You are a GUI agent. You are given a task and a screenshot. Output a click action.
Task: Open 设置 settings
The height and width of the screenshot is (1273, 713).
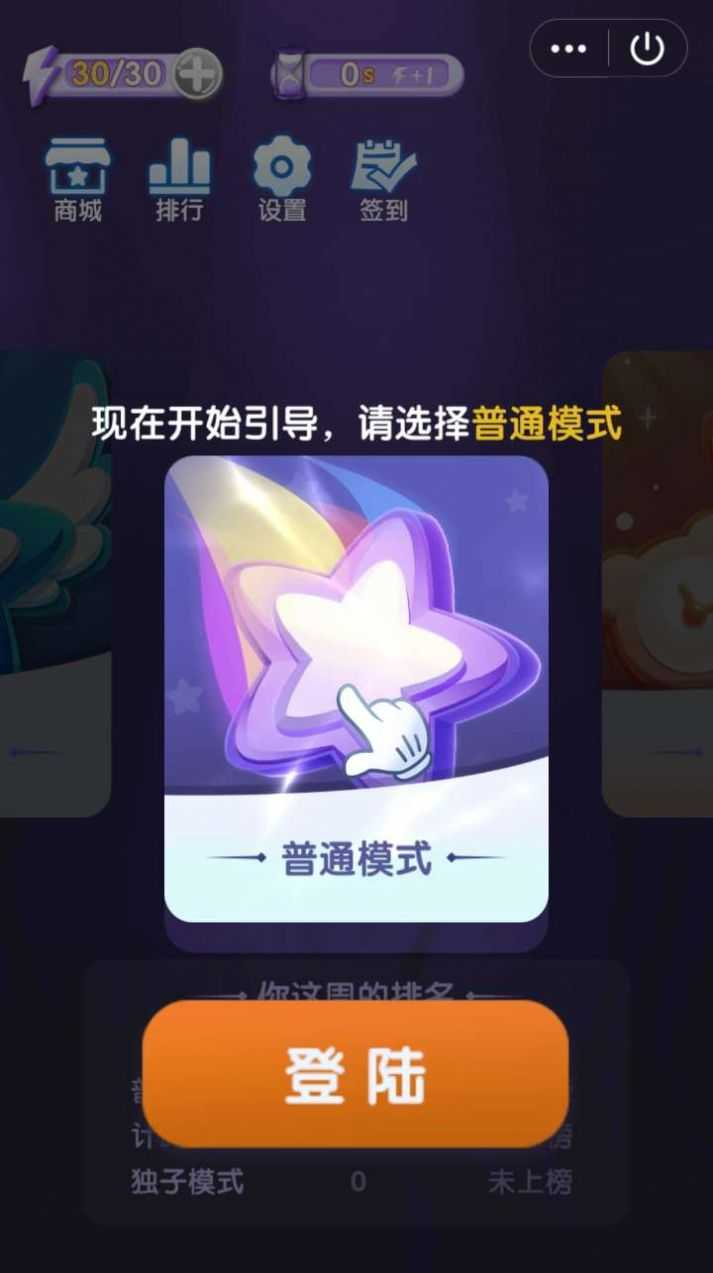point(282,180)
